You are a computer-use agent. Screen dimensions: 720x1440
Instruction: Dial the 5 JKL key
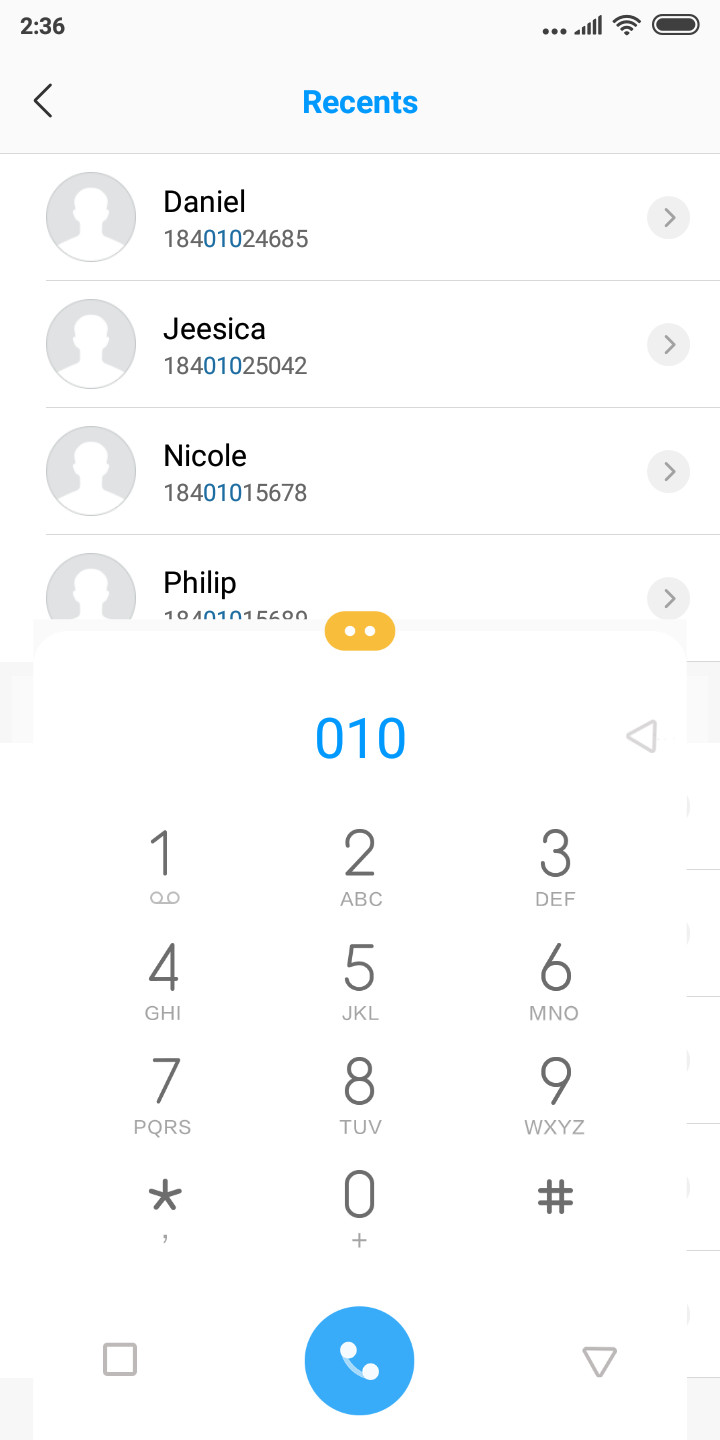coord(360,981)
